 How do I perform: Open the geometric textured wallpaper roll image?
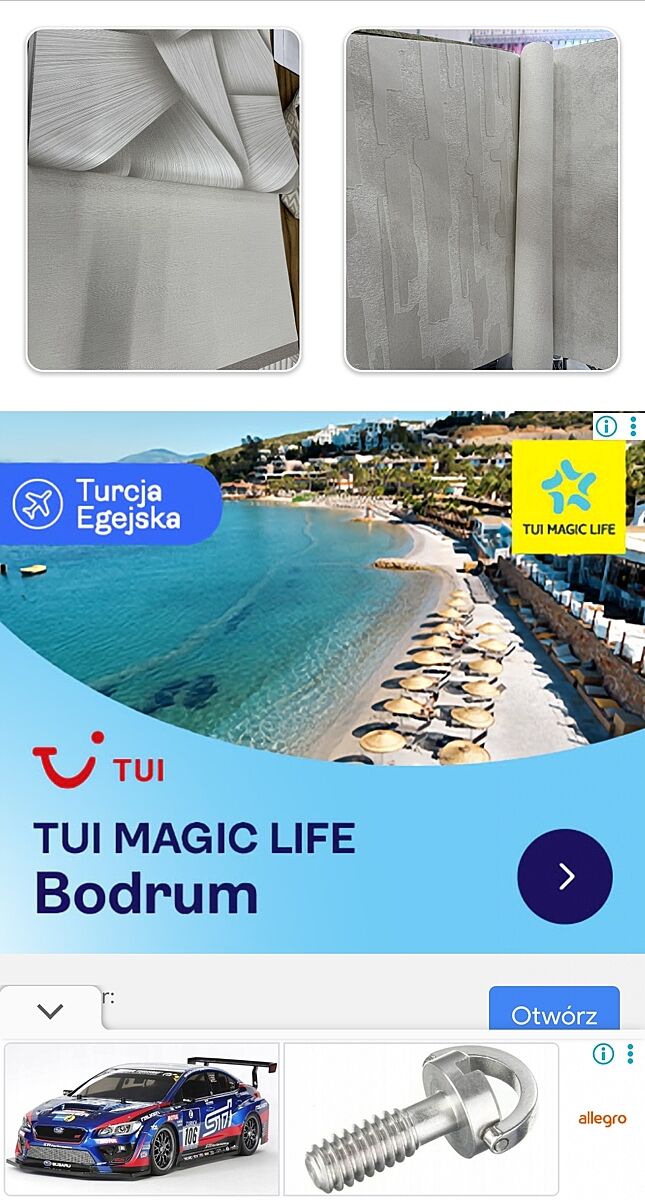pos(482,200)
